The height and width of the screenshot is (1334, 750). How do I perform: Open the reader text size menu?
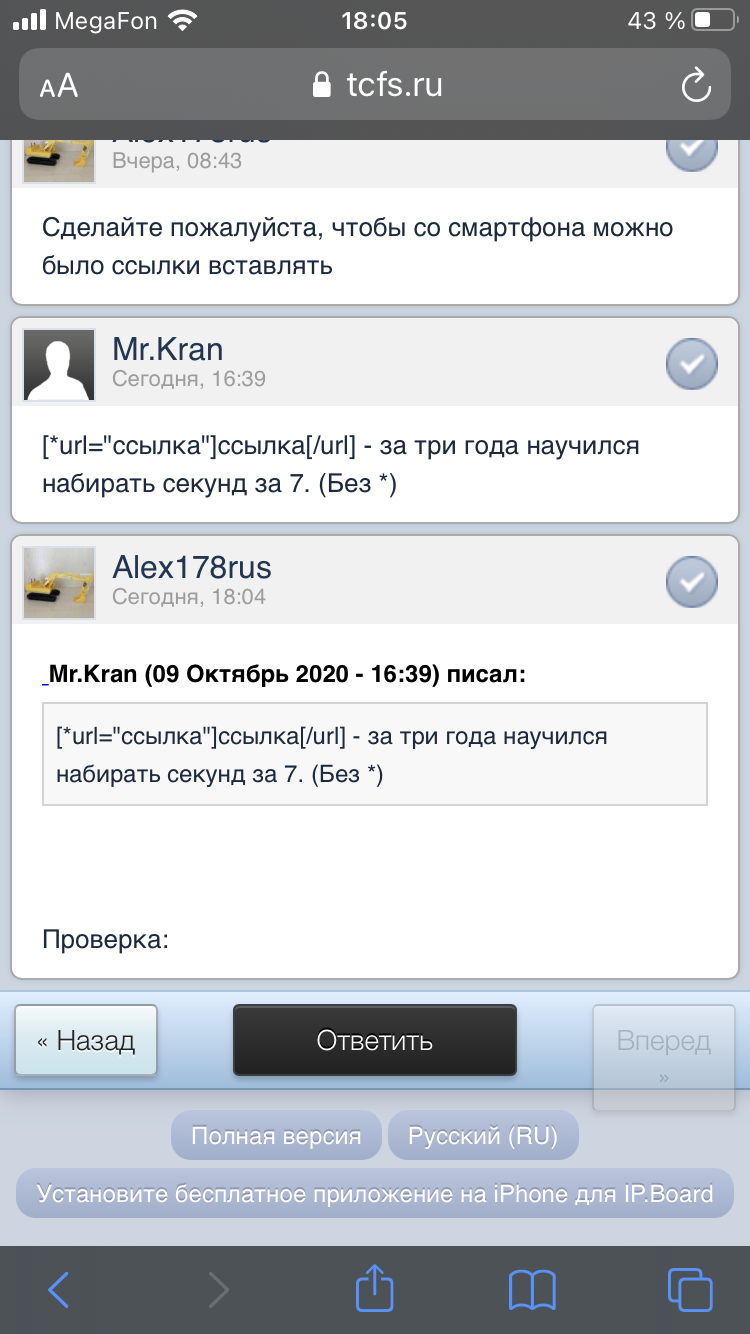point(59,86)
